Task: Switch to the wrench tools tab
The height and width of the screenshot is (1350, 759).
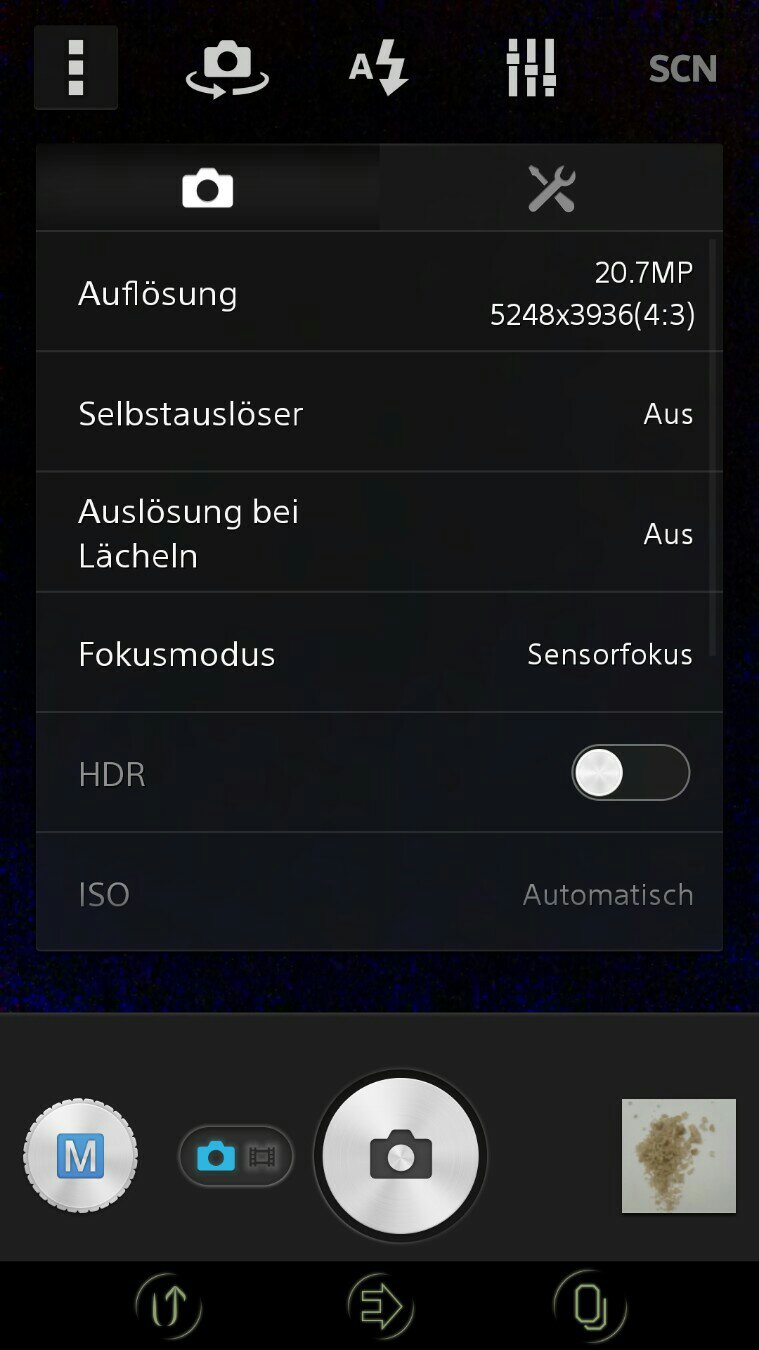Action: (x=551, y=188)
